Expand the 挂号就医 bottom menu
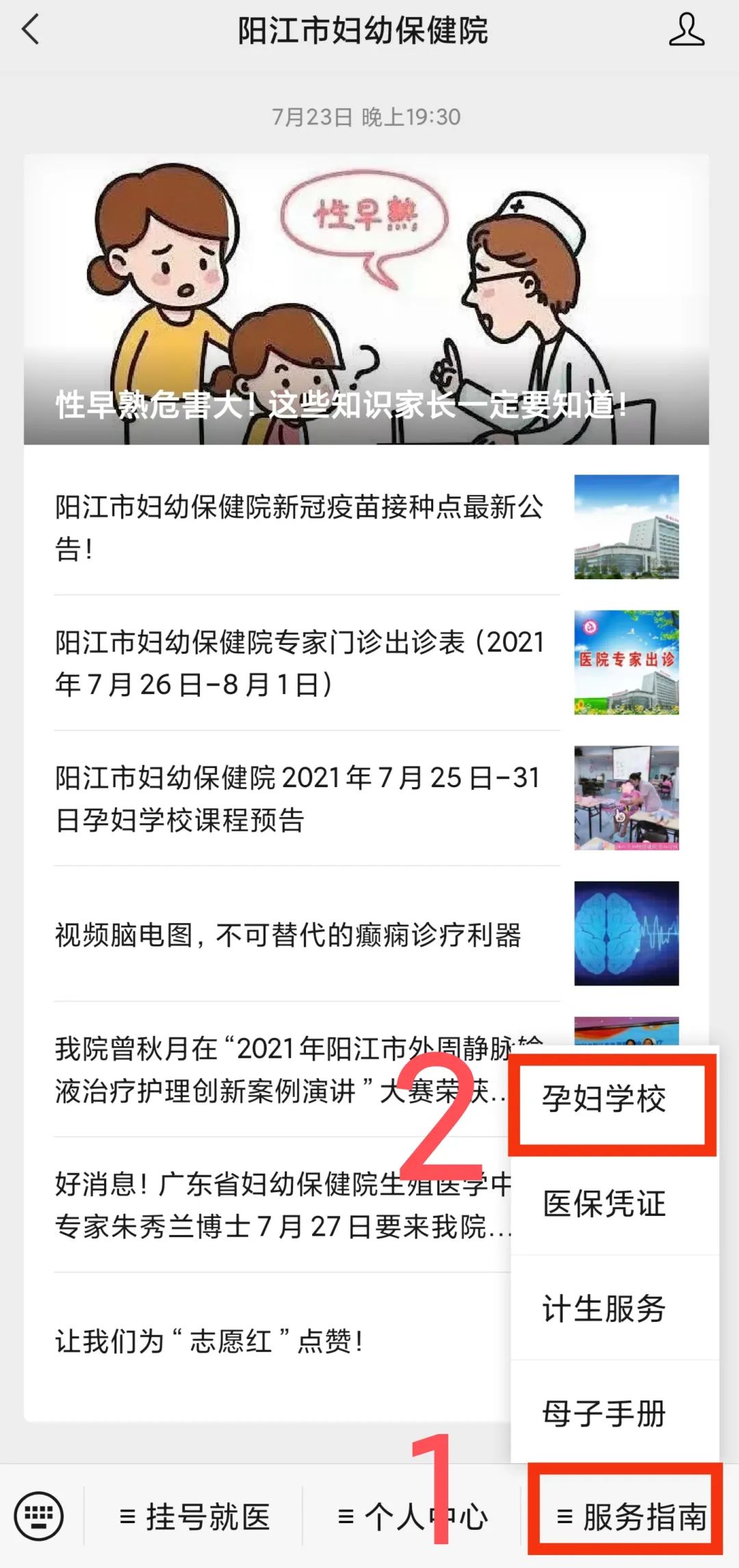 pyautogui.click(x=194, y=1517)
